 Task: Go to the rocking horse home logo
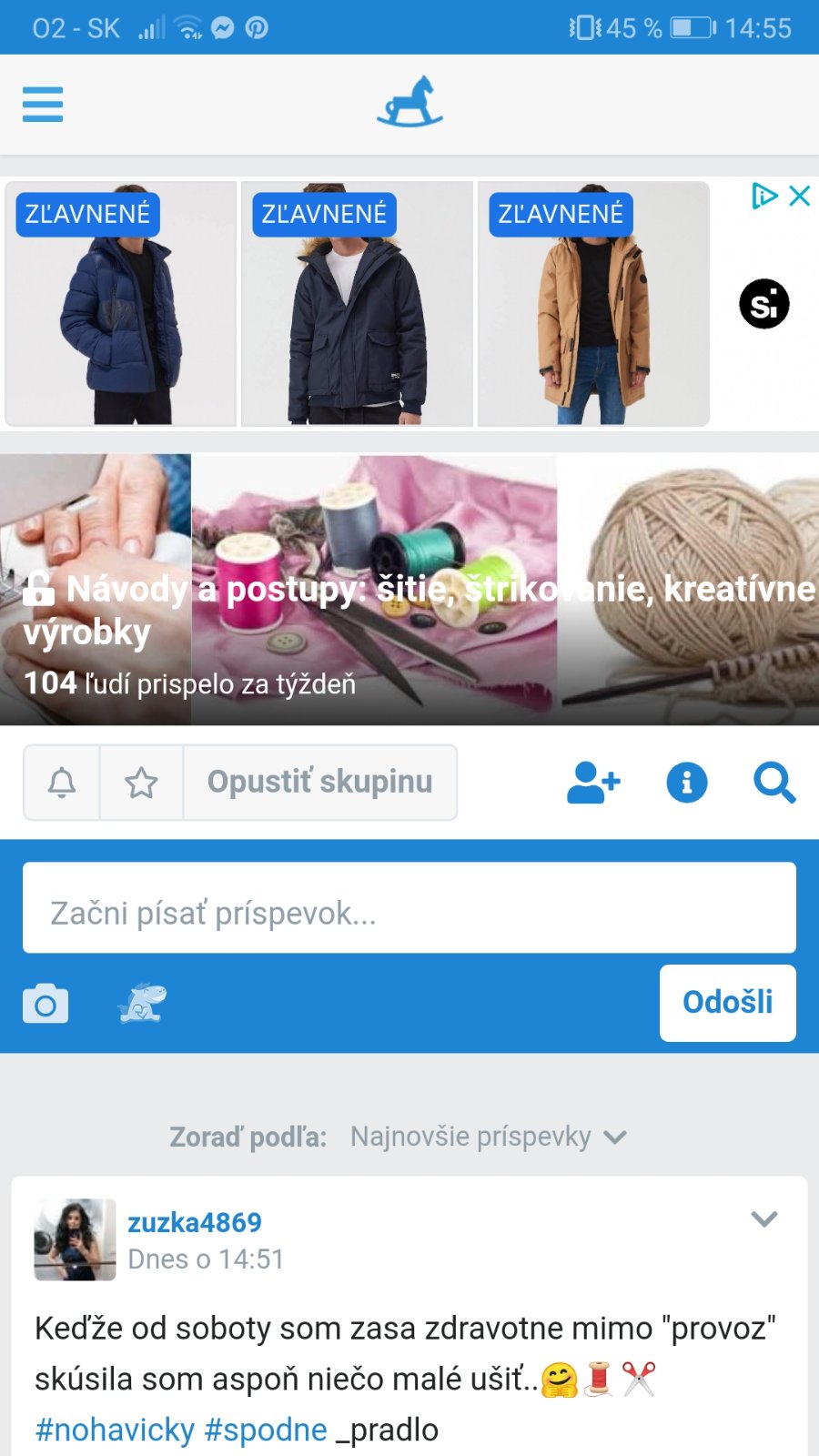409,102
